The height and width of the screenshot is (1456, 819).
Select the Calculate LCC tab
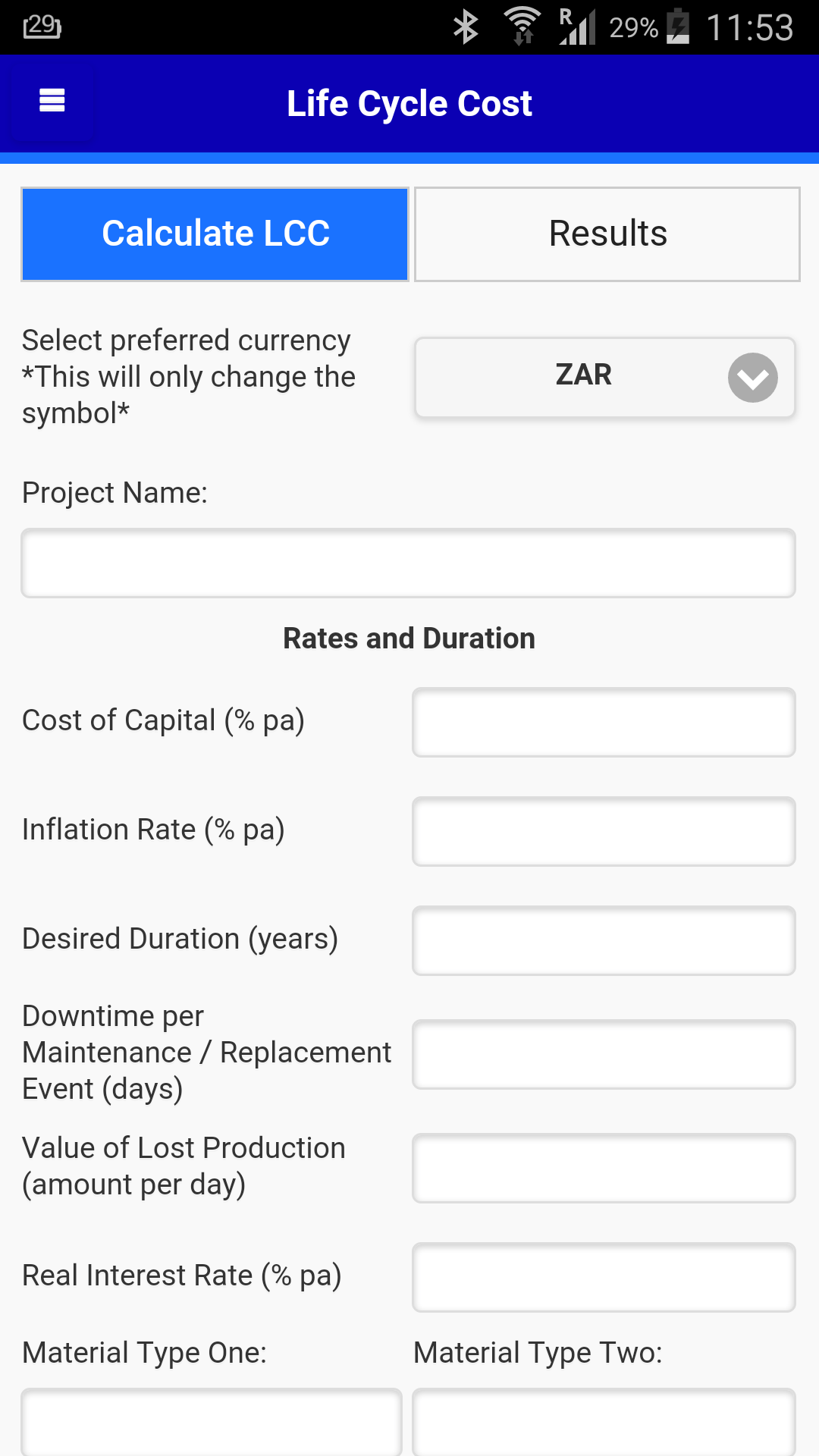pos(215,234)
